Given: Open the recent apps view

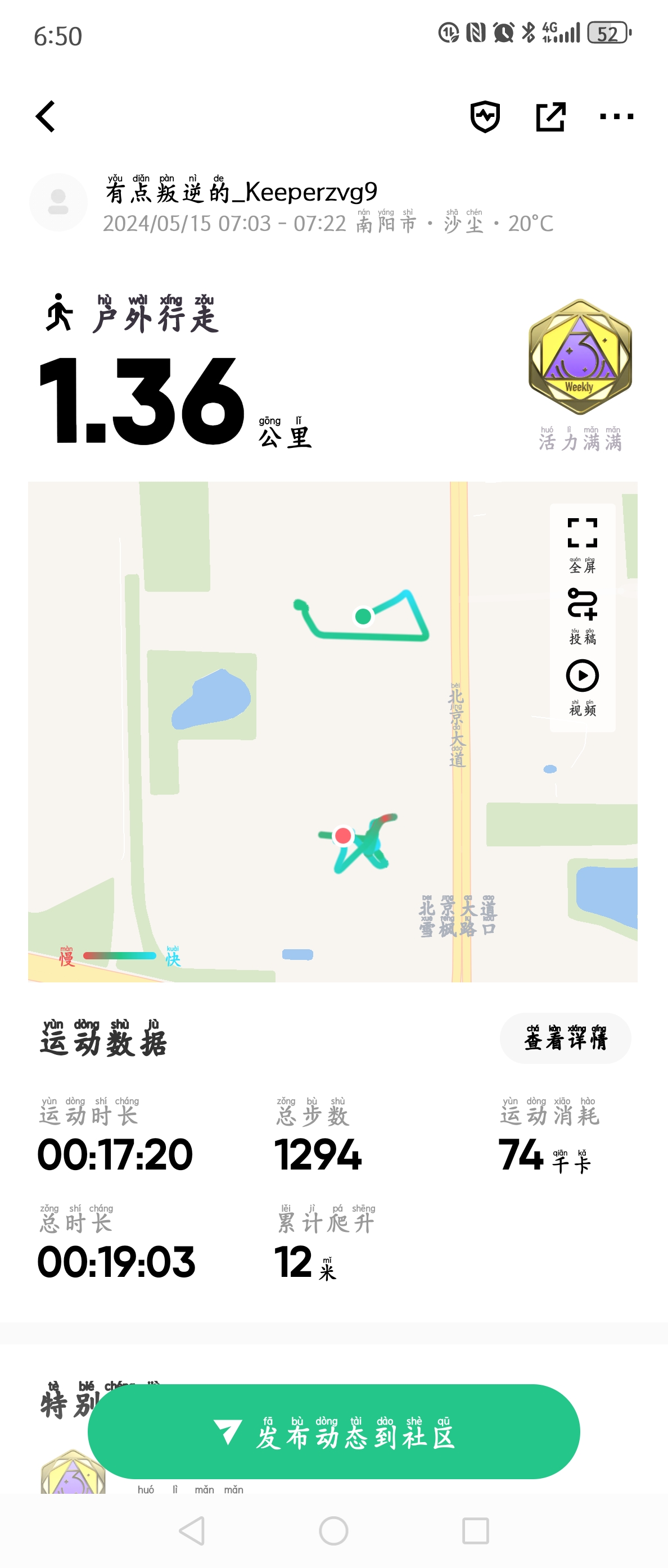Looking at the screenshot, I should point(475,1531).
